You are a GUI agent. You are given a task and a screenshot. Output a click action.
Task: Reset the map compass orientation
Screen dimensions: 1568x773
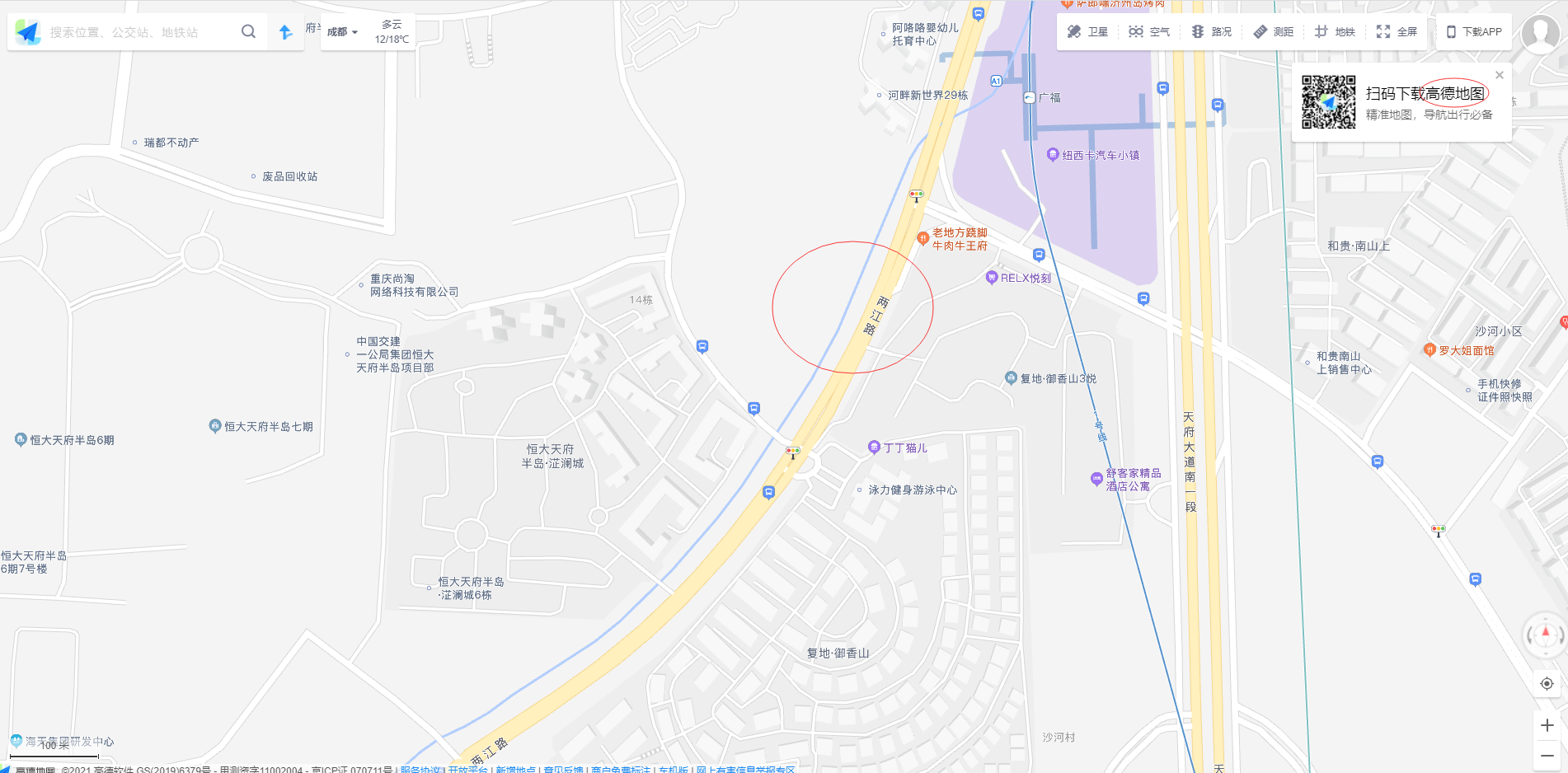point(1546,635)
